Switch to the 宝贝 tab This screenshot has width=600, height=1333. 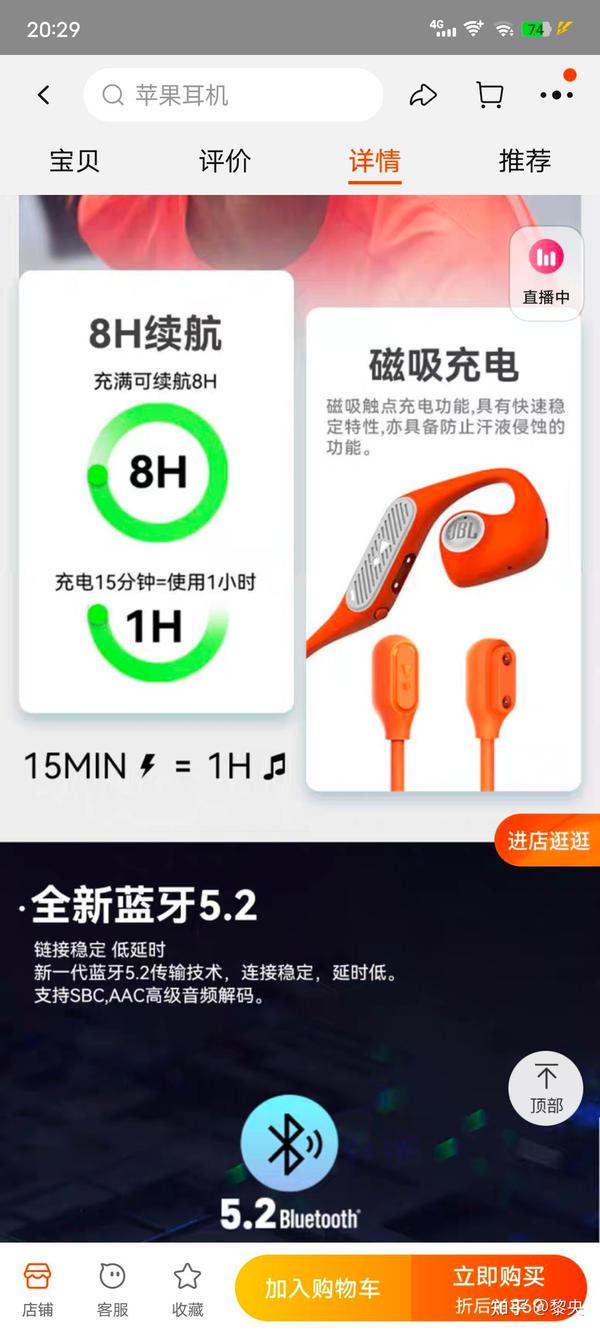tap(75, 161)
